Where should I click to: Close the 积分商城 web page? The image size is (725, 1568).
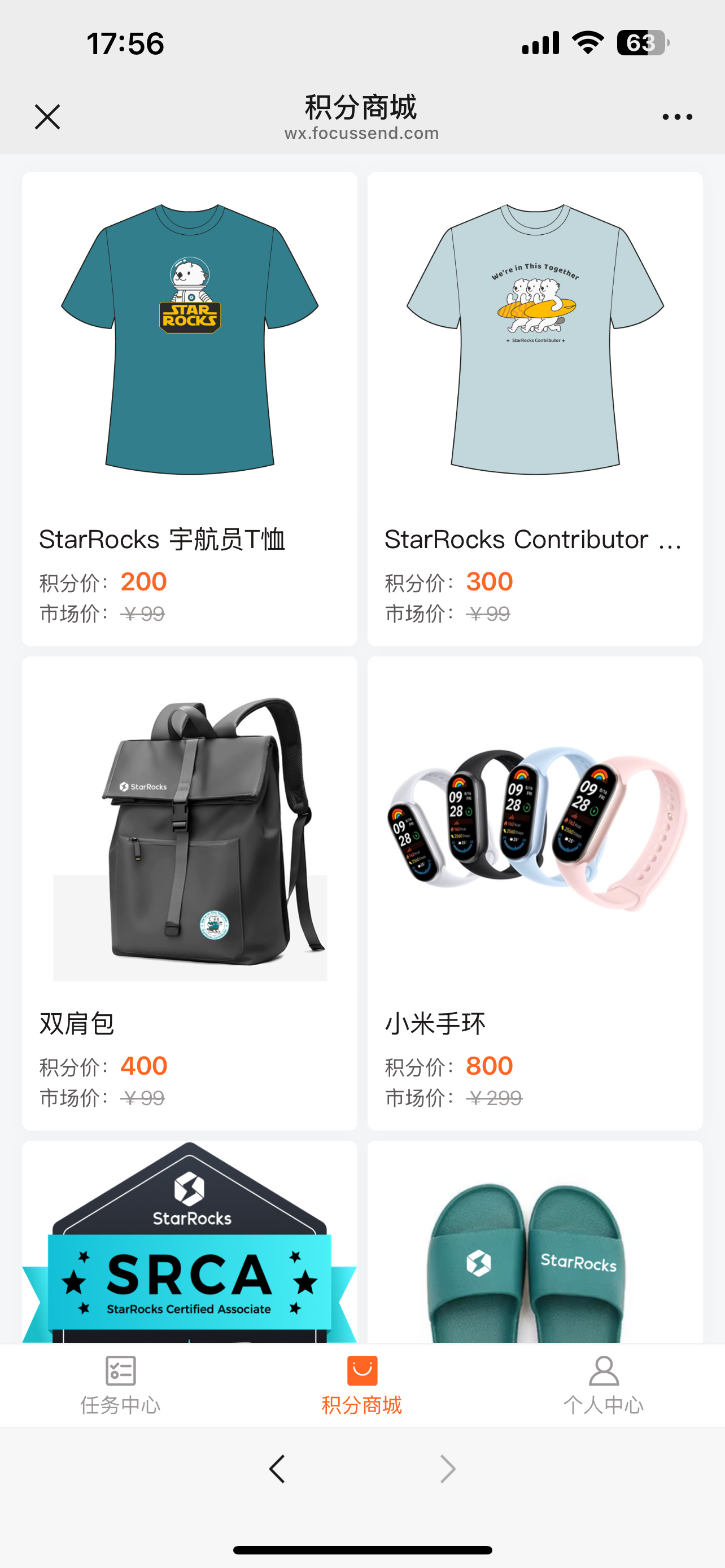47,117
